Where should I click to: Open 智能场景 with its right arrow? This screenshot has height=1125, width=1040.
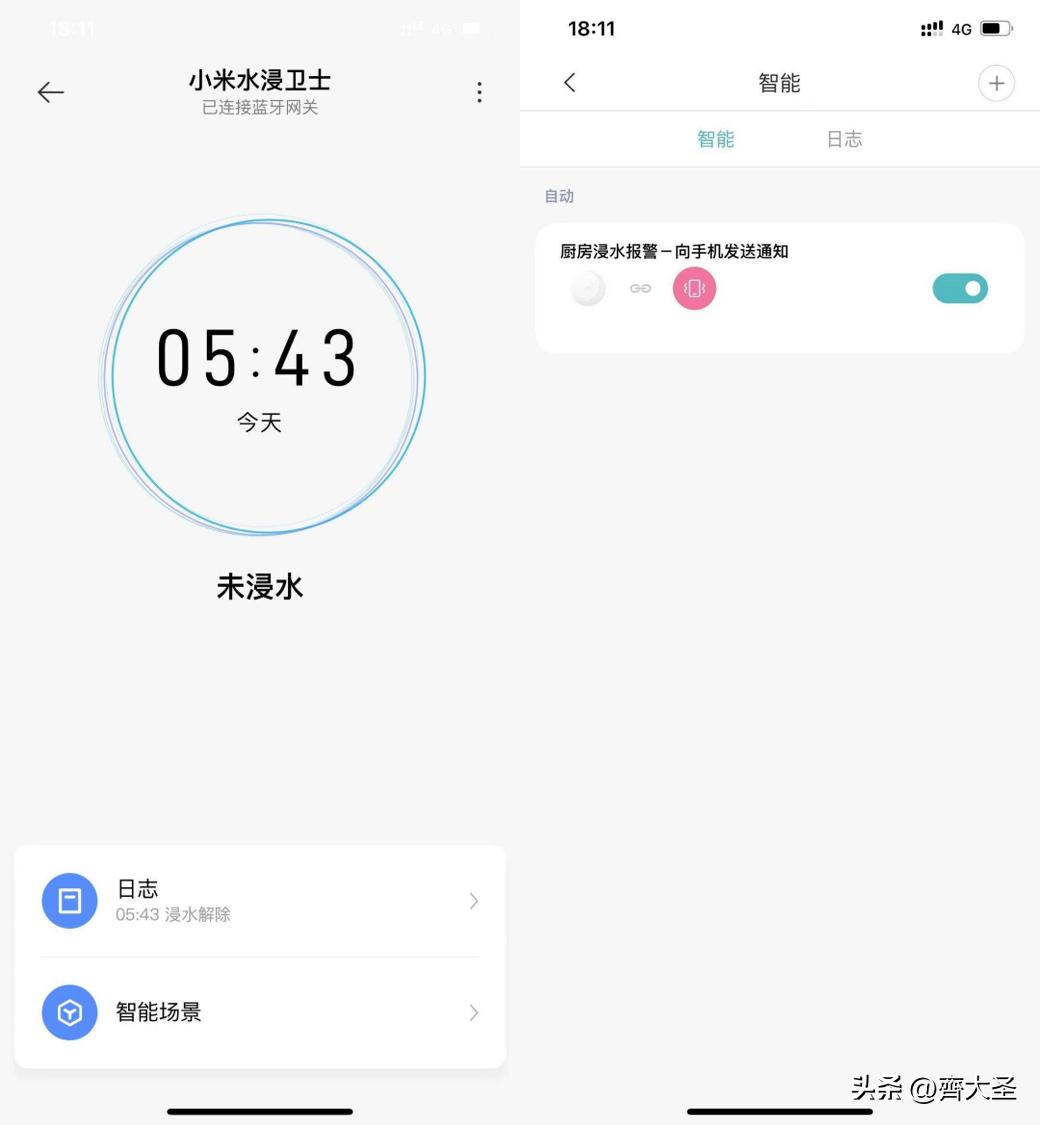473,1012
